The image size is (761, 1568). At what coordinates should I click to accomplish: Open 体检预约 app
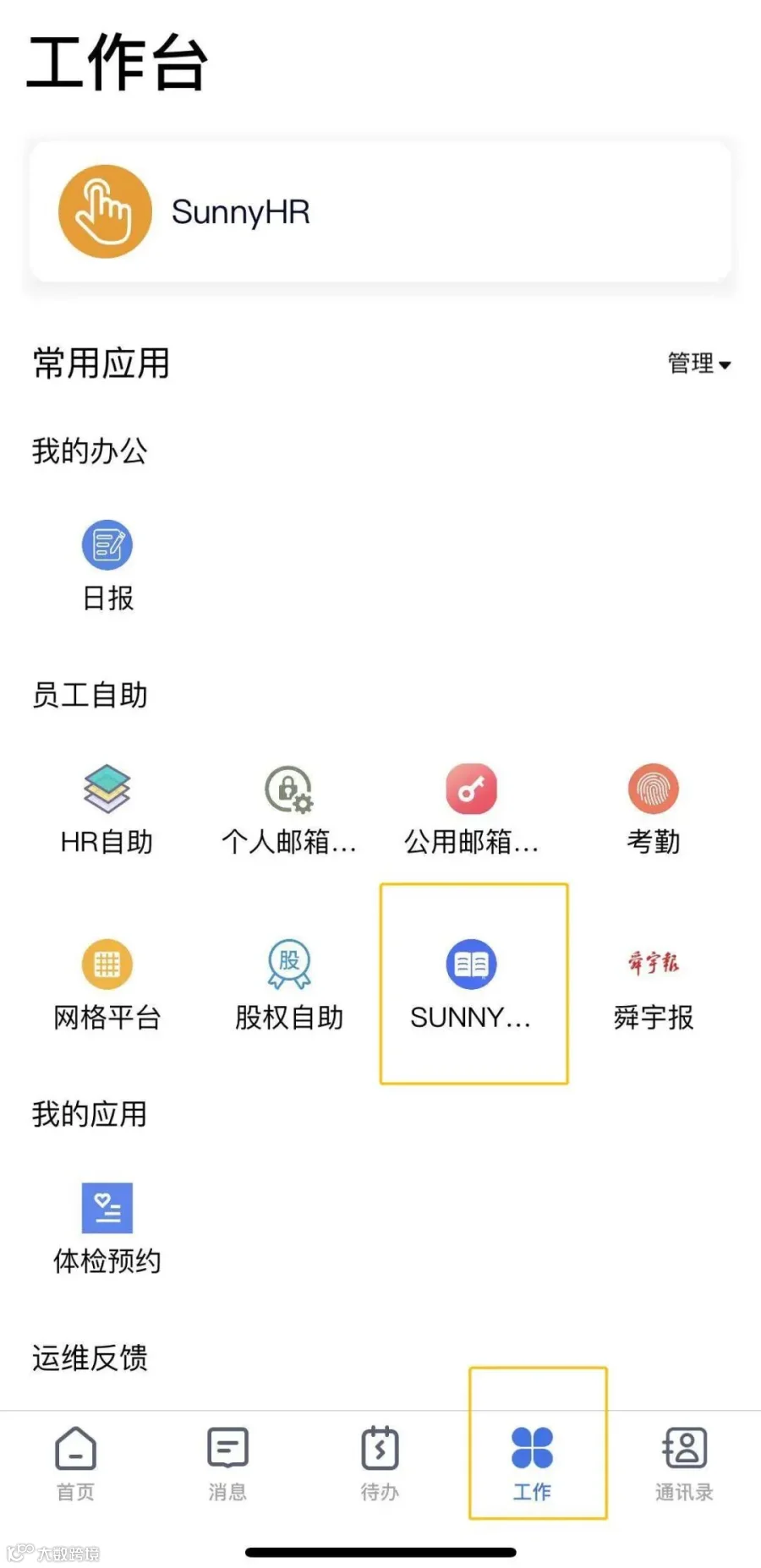(107, 1228)
